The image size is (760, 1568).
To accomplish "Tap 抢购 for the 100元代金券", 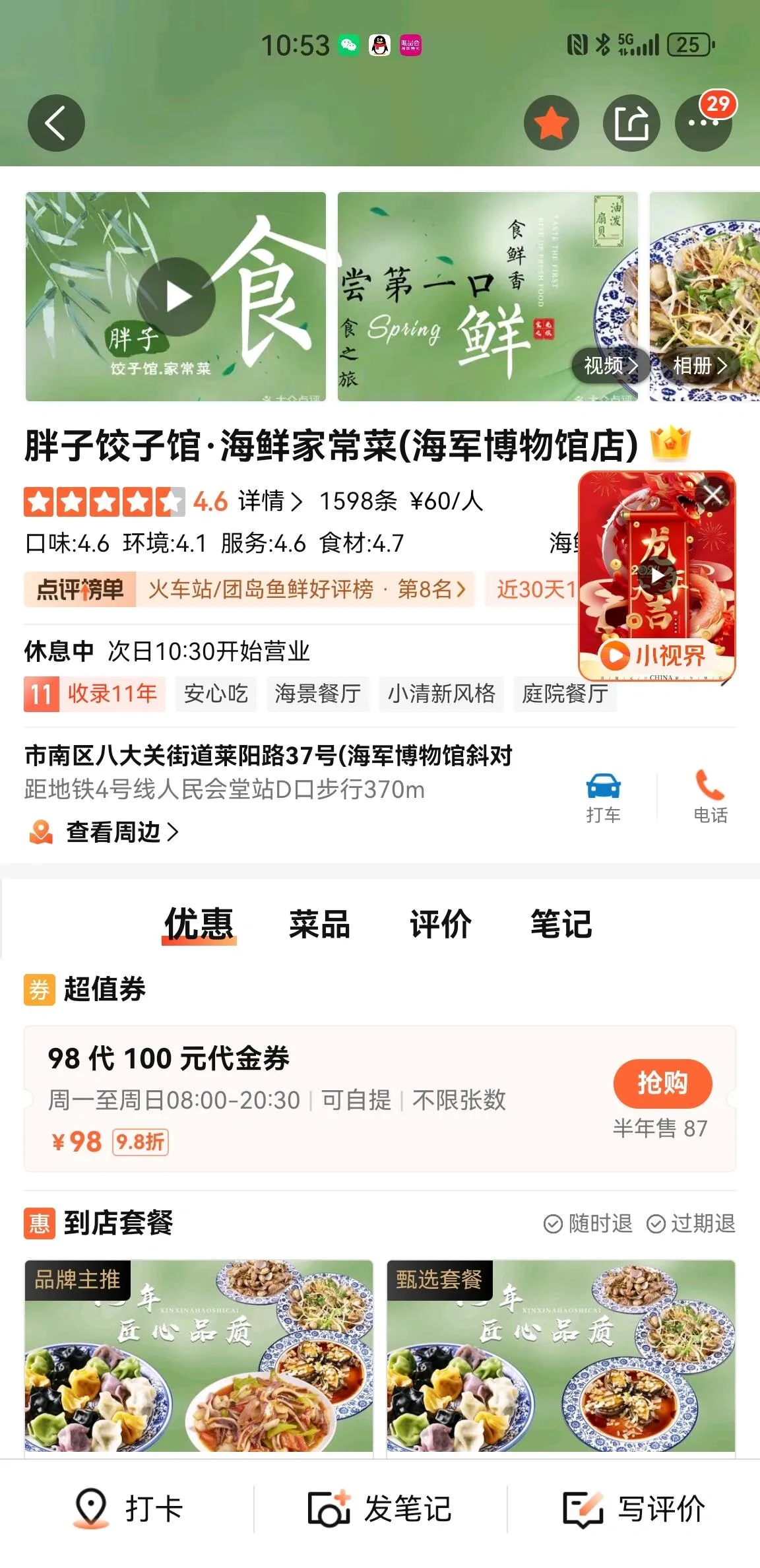I will pos(662,1083).
